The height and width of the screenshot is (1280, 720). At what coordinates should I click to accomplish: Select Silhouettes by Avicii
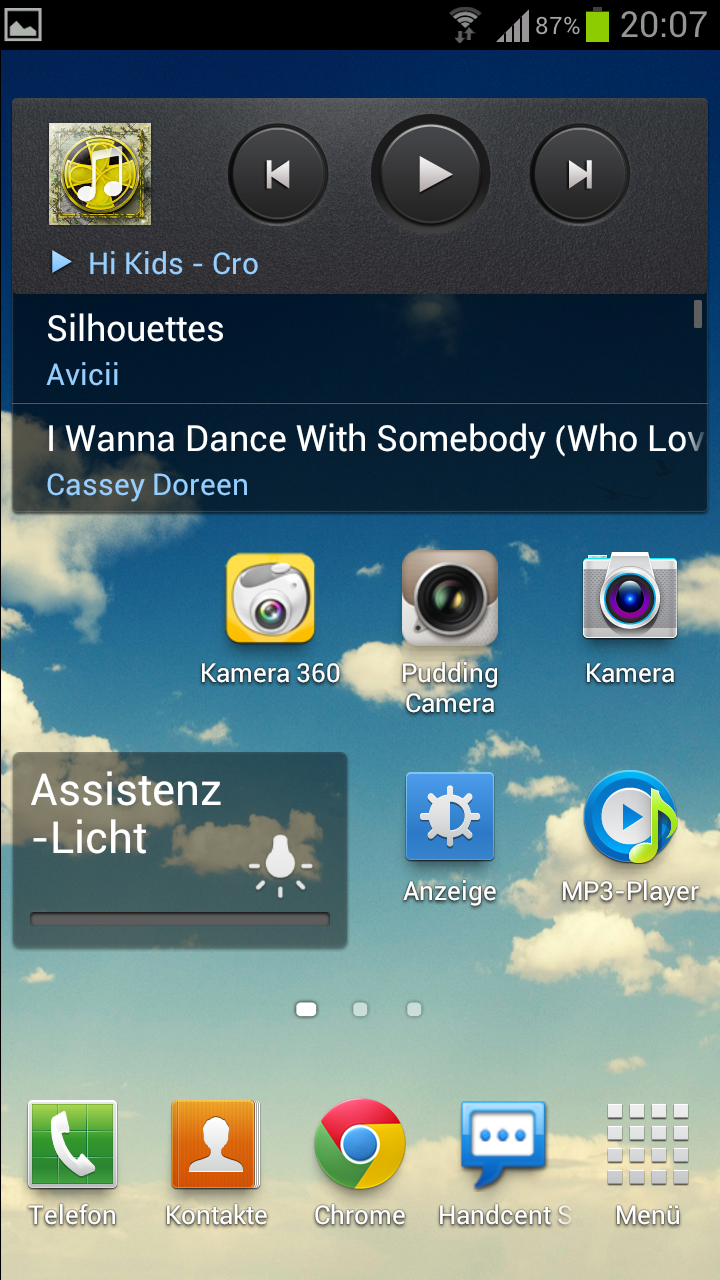(360, 350)
